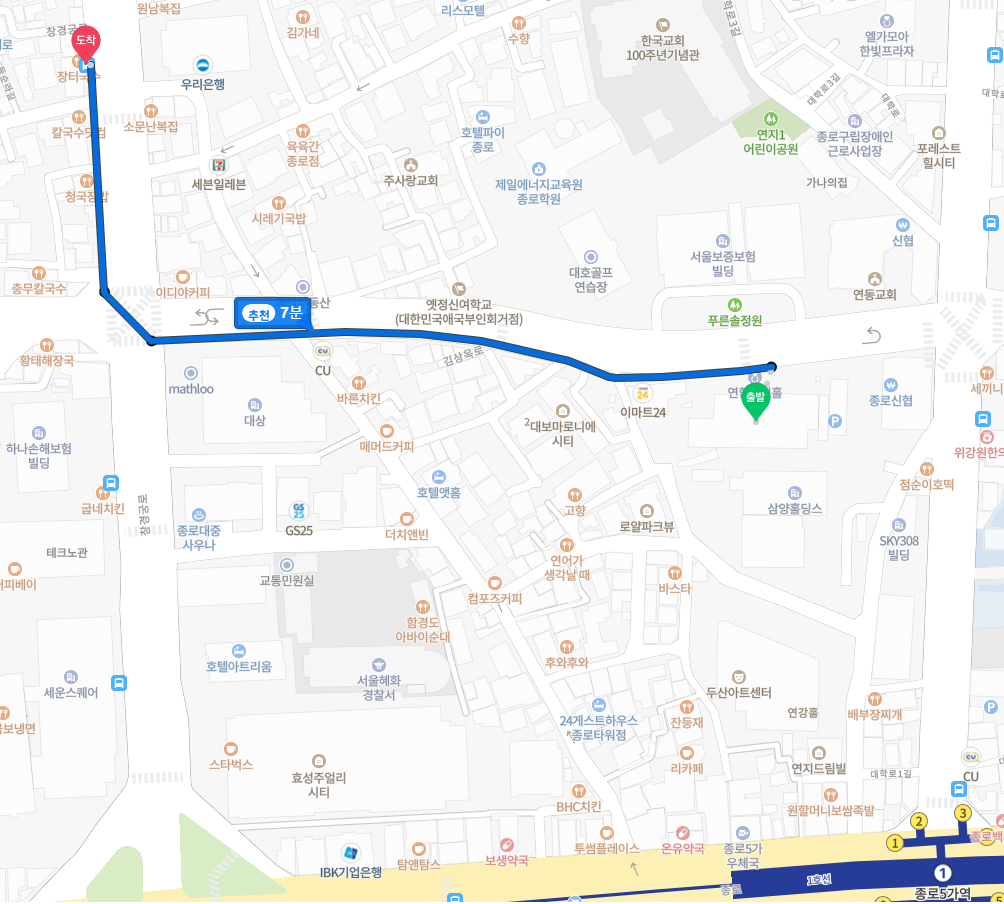1004x904 pixels.
Task: Select the 추천 7분 route label
Action: coord(273,313)
